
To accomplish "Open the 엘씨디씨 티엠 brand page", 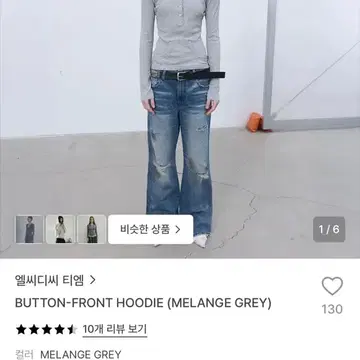I will pos(55,281).
